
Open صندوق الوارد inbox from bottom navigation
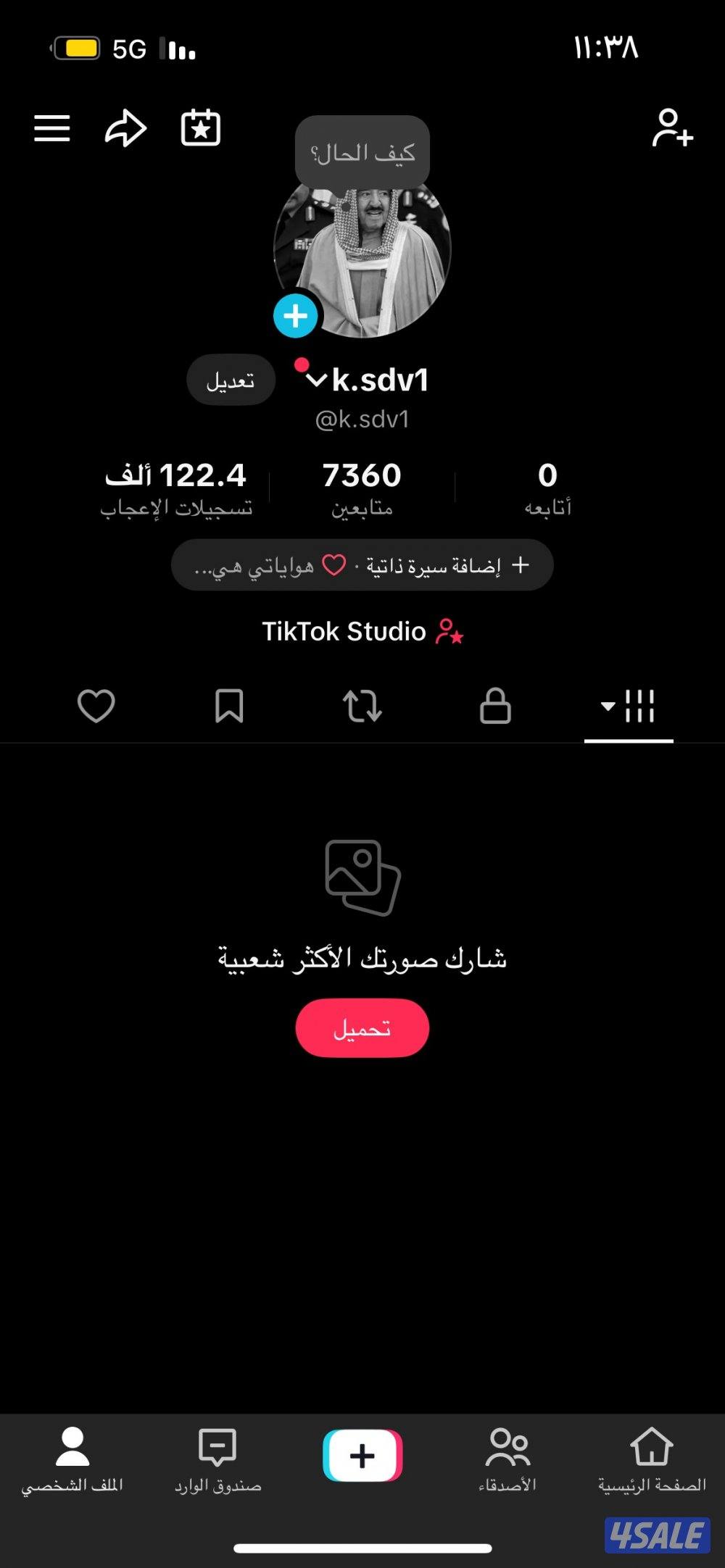point(216,1458)
